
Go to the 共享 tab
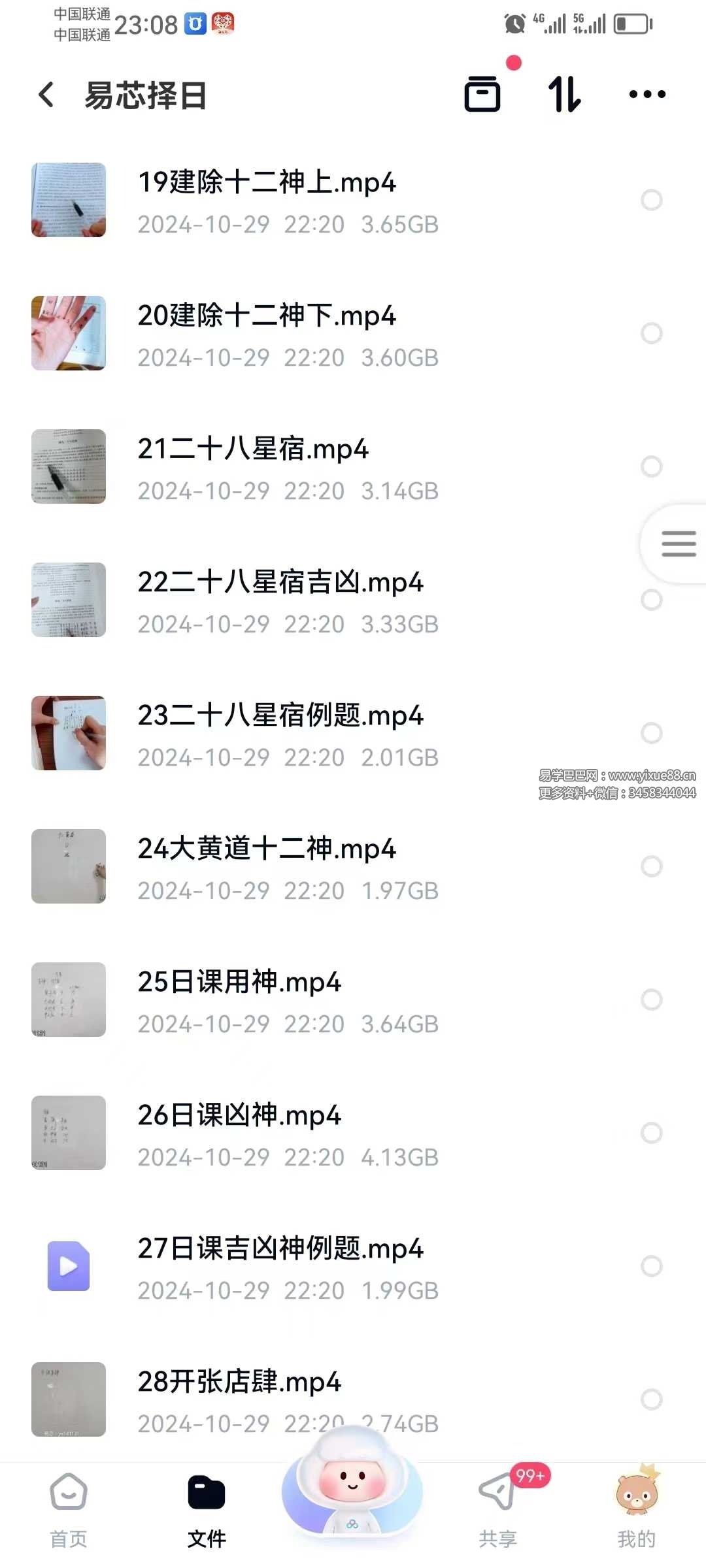(497, 1511)
